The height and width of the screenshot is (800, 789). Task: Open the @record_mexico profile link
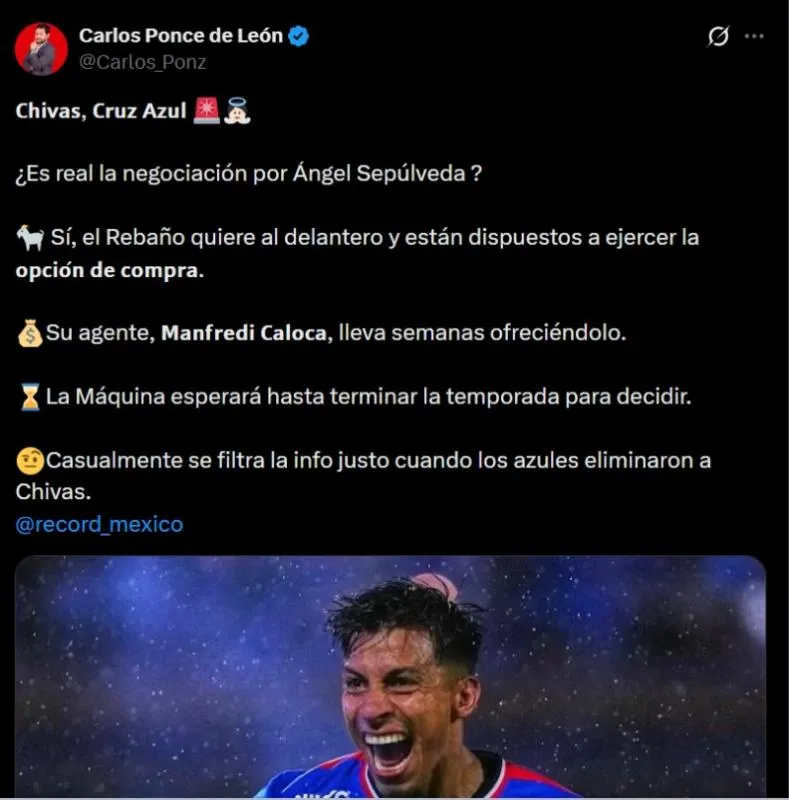point(98,523)
